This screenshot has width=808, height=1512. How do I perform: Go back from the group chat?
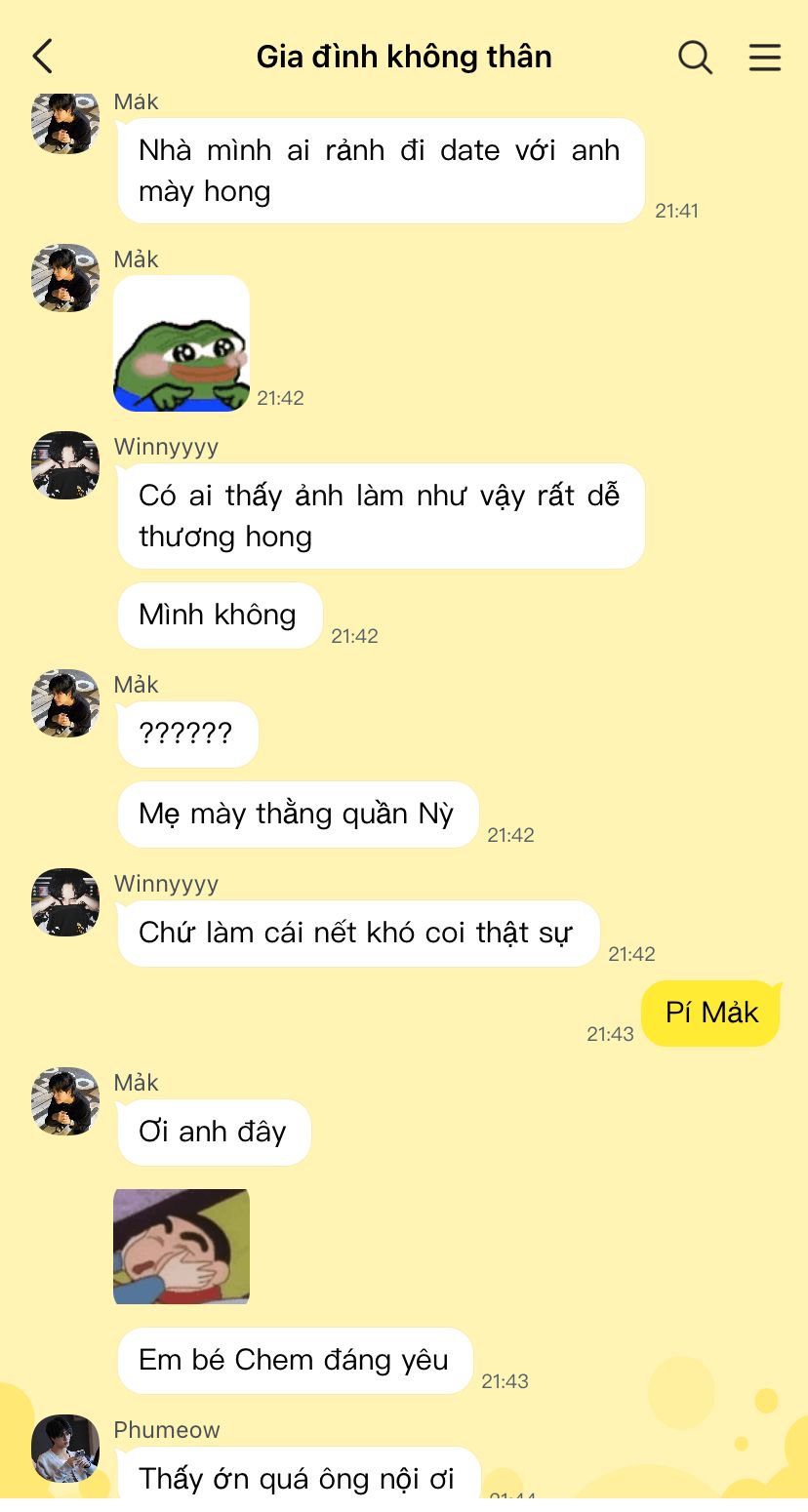[x=42, y=57]
